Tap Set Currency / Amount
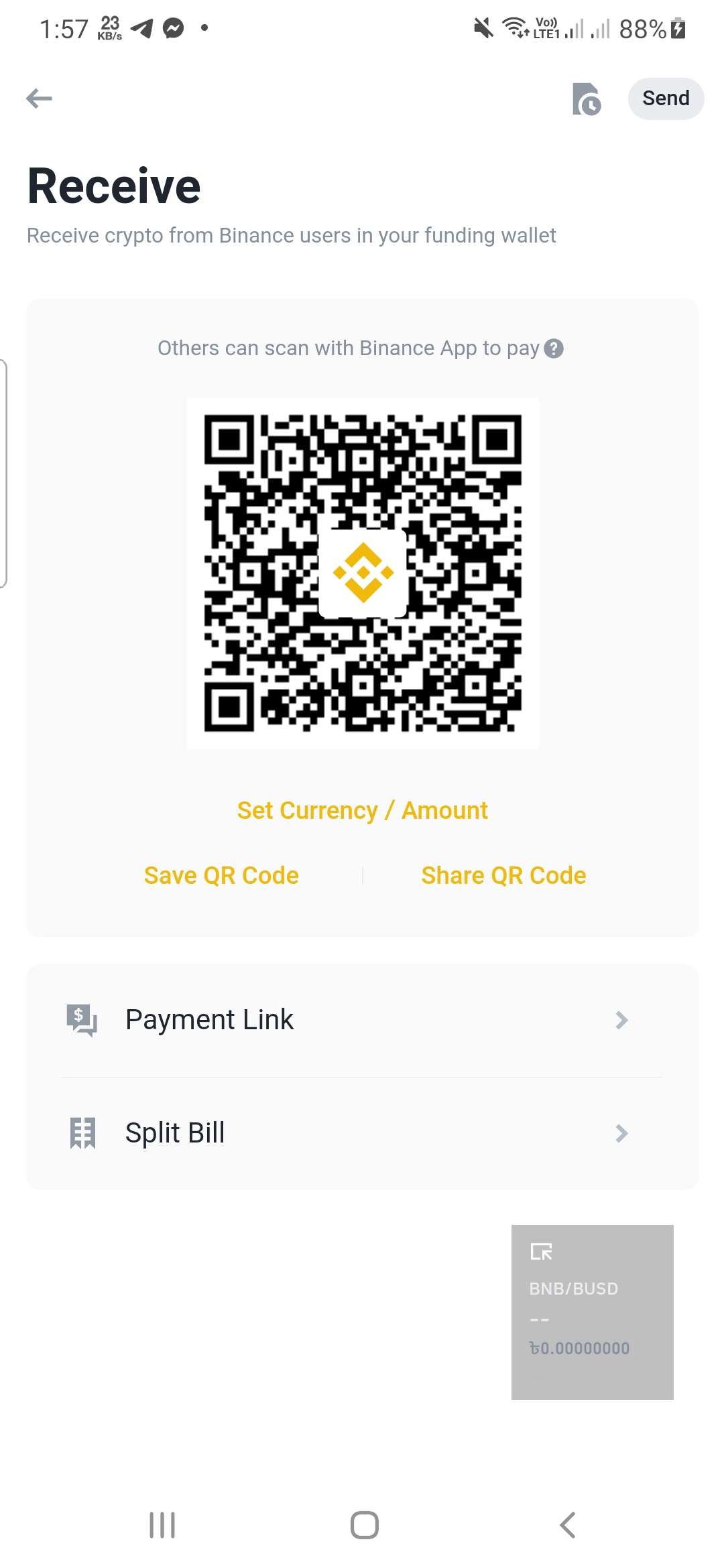The image size is (724, 1568). pyautogui.click(x=362, y=811)
